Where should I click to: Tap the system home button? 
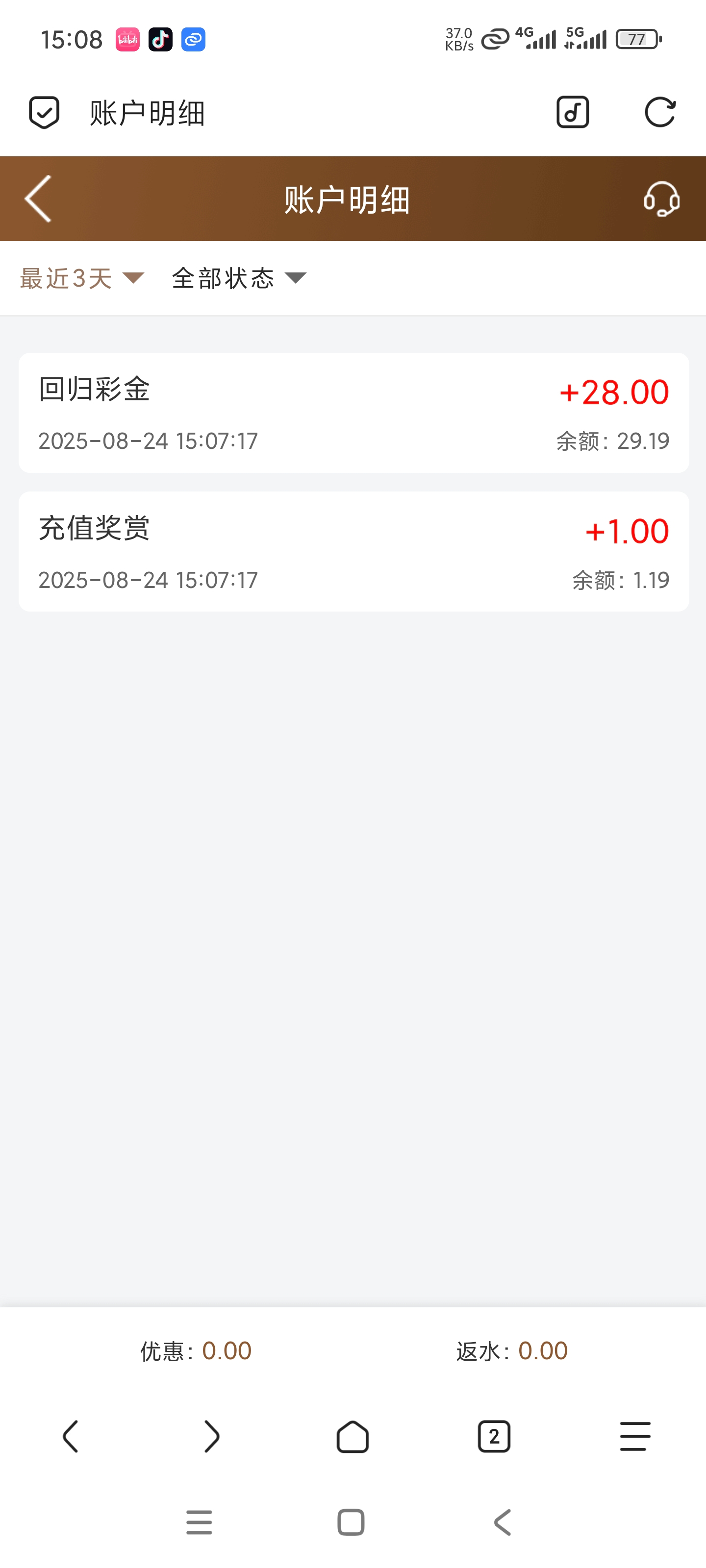tap(351, 1522)
